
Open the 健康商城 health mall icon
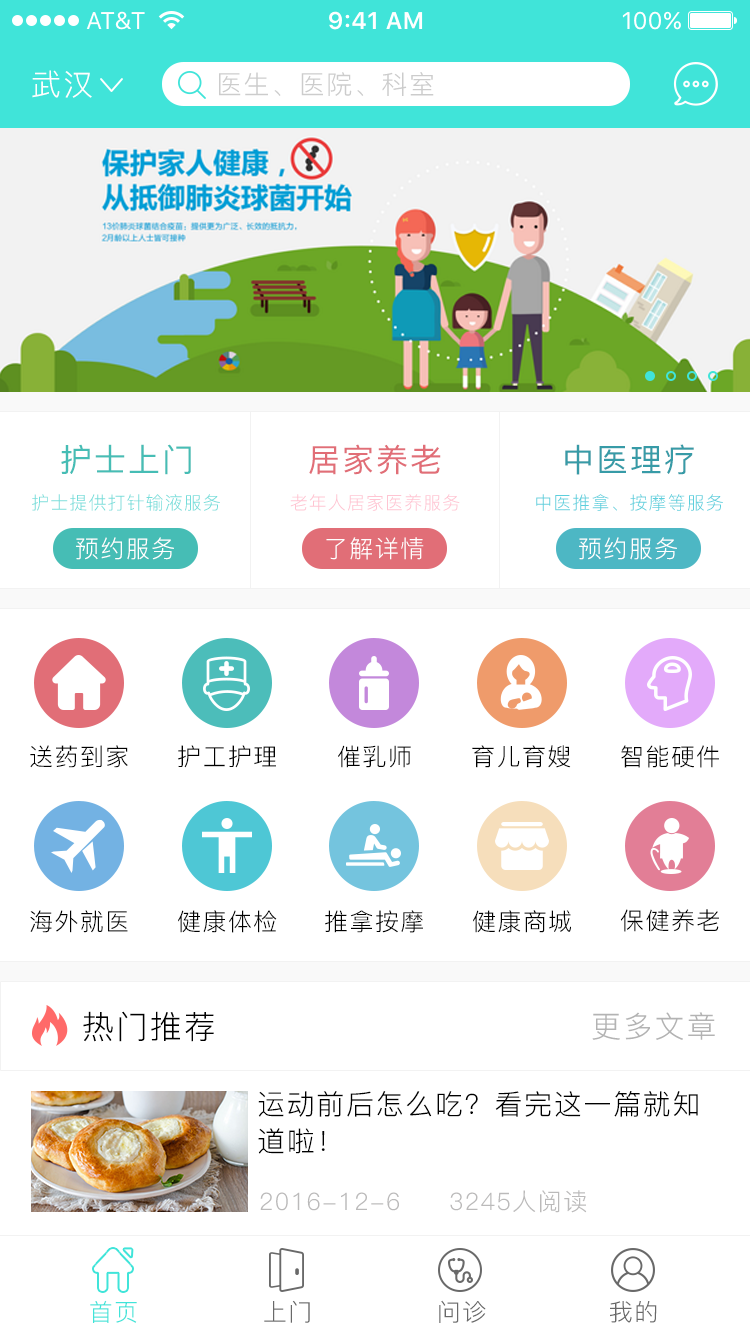(x=522, y=845)
